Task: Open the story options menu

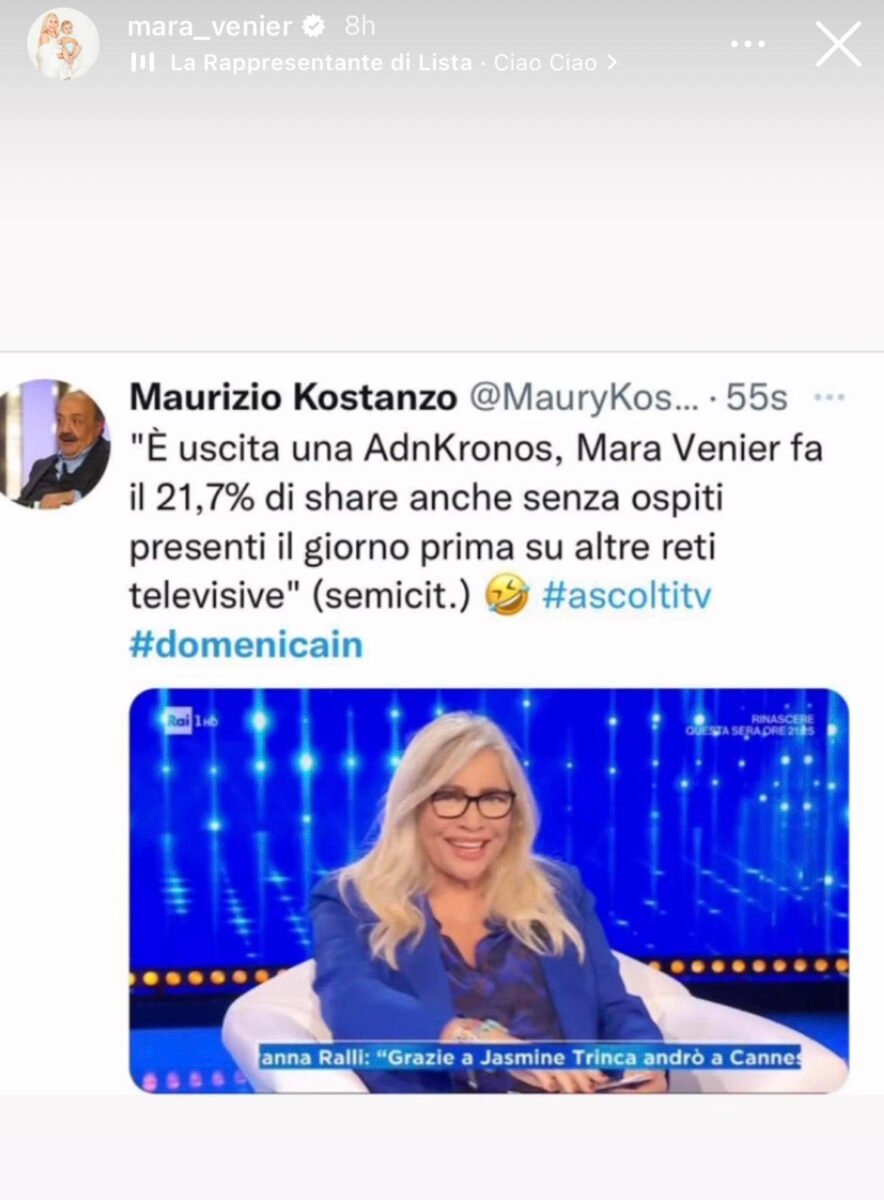Action: tap(747, 44)
